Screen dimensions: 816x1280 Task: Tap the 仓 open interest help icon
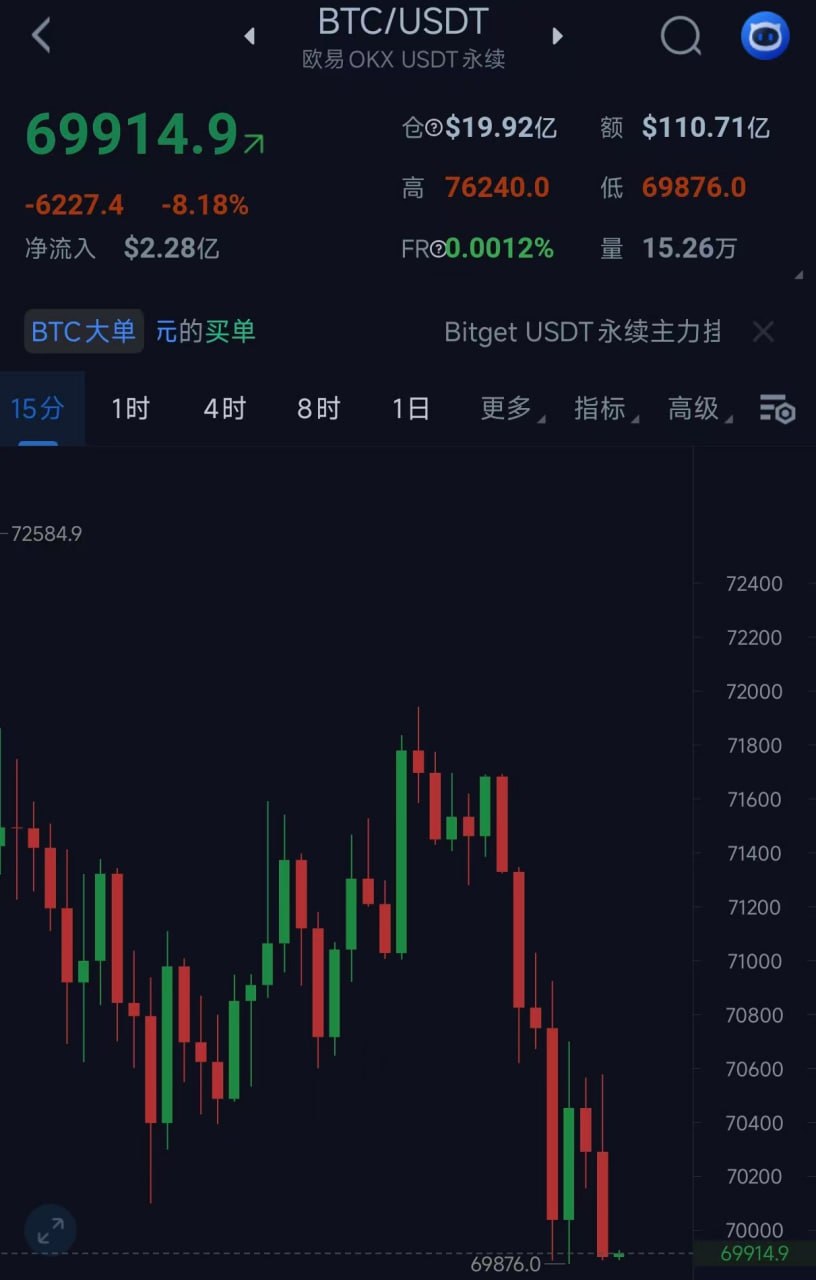[x=434, y=128]
